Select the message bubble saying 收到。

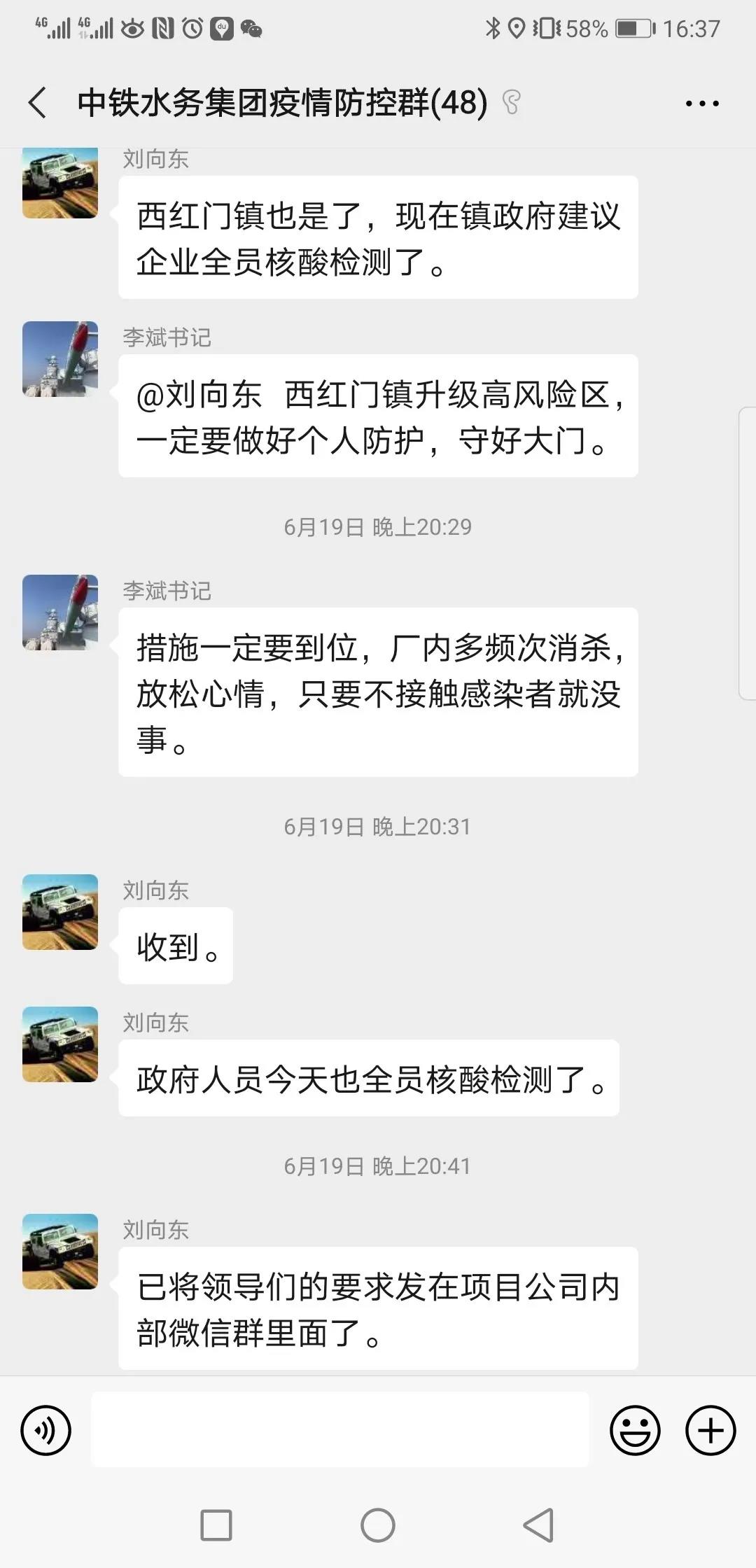click(175, 946)
